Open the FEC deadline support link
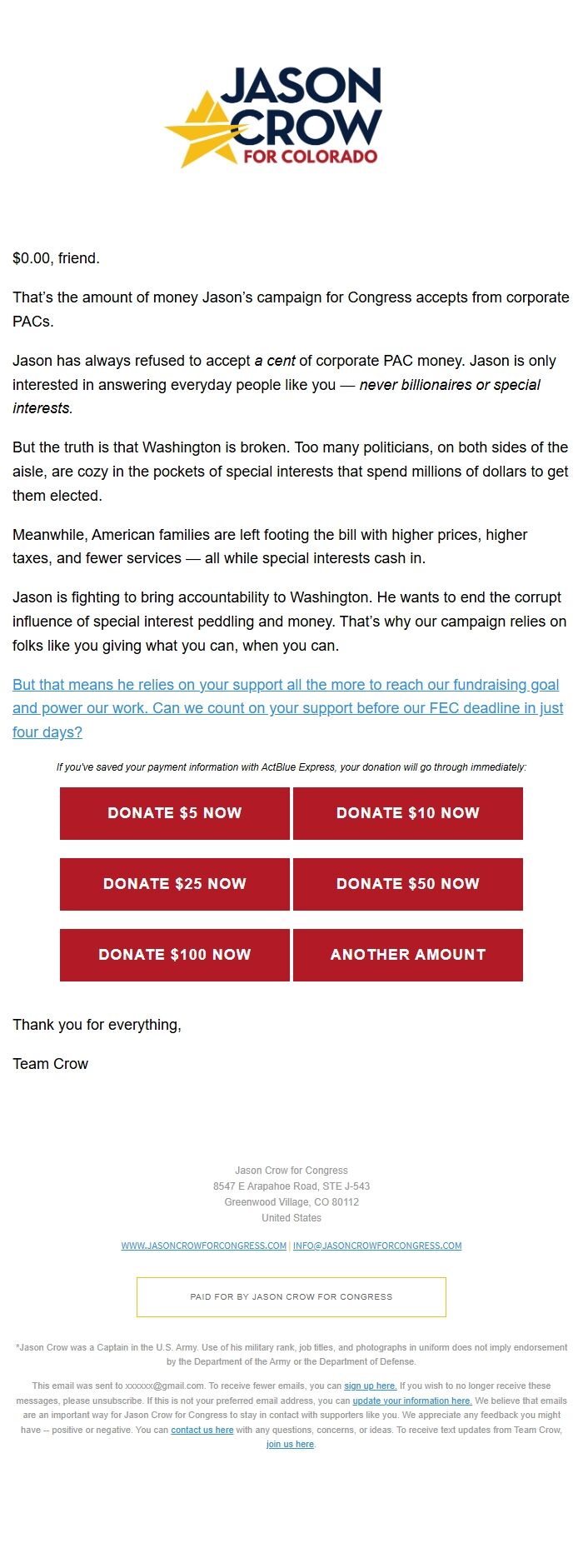Screen dimensions: 583x1568 coord(287,708)
